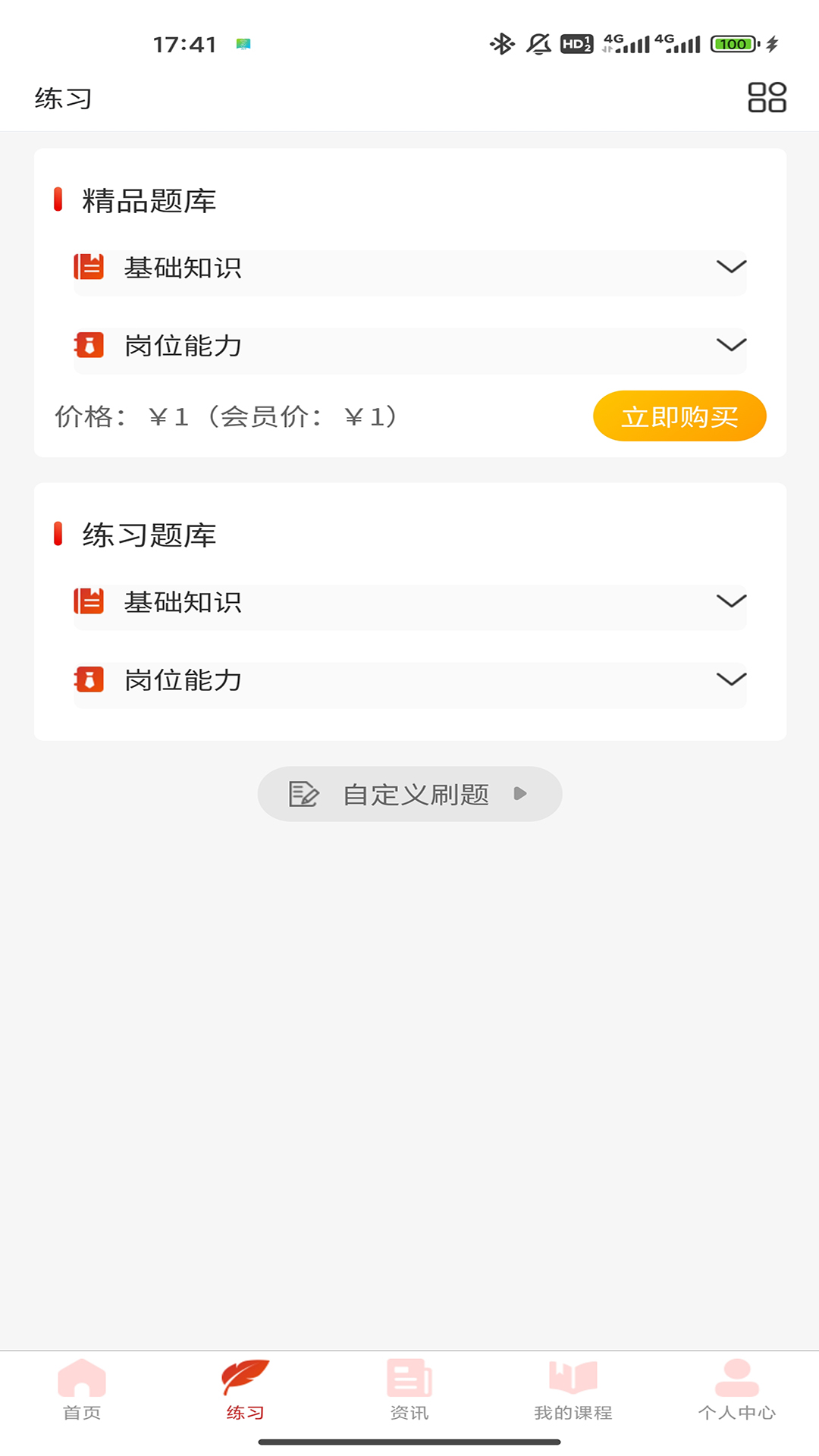Click the 岗位能力 briefcase icon in 精品题库
The image size is (819, 1456).
point(89,346)
